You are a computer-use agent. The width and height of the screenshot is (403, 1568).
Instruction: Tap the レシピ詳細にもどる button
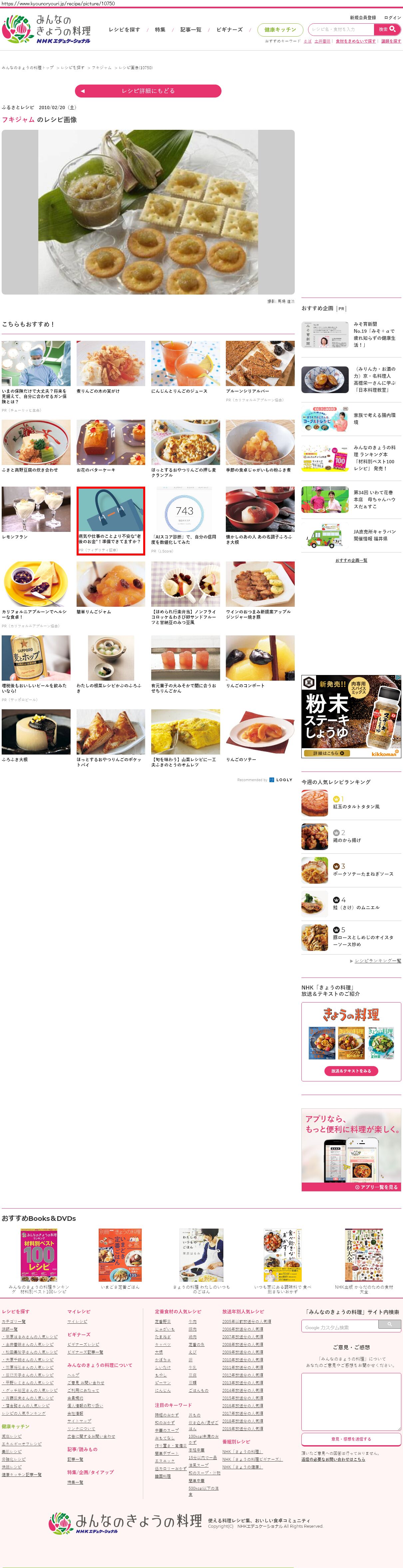(148, 91)
